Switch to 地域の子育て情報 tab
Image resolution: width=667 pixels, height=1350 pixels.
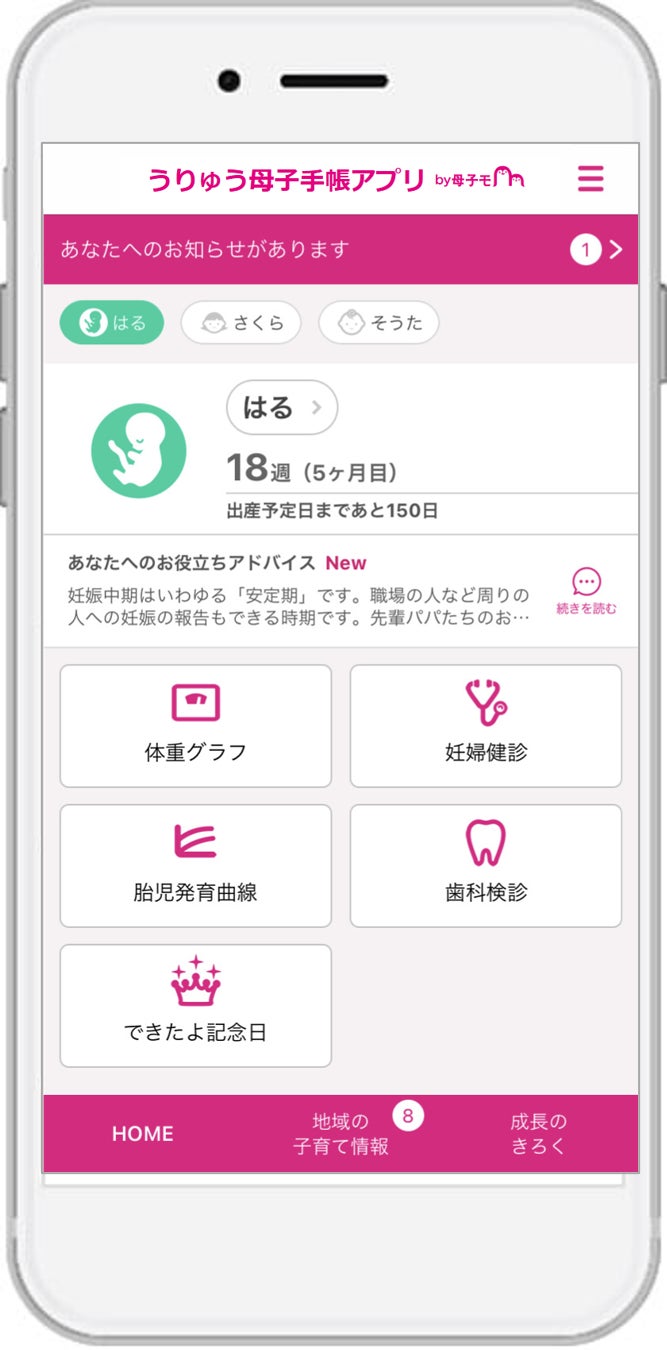coord(341,1134)
